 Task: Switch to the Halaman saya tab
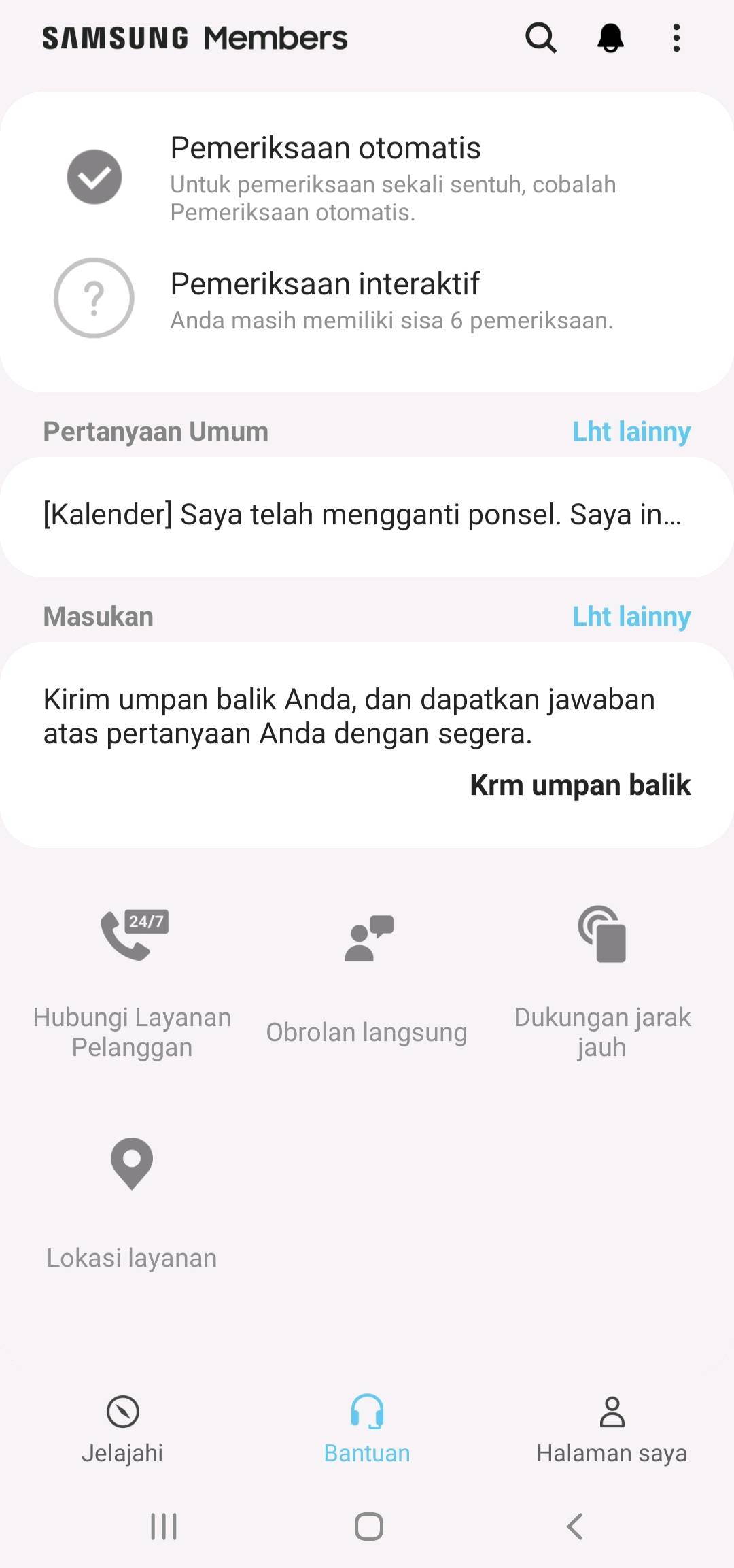(611, 1428)
